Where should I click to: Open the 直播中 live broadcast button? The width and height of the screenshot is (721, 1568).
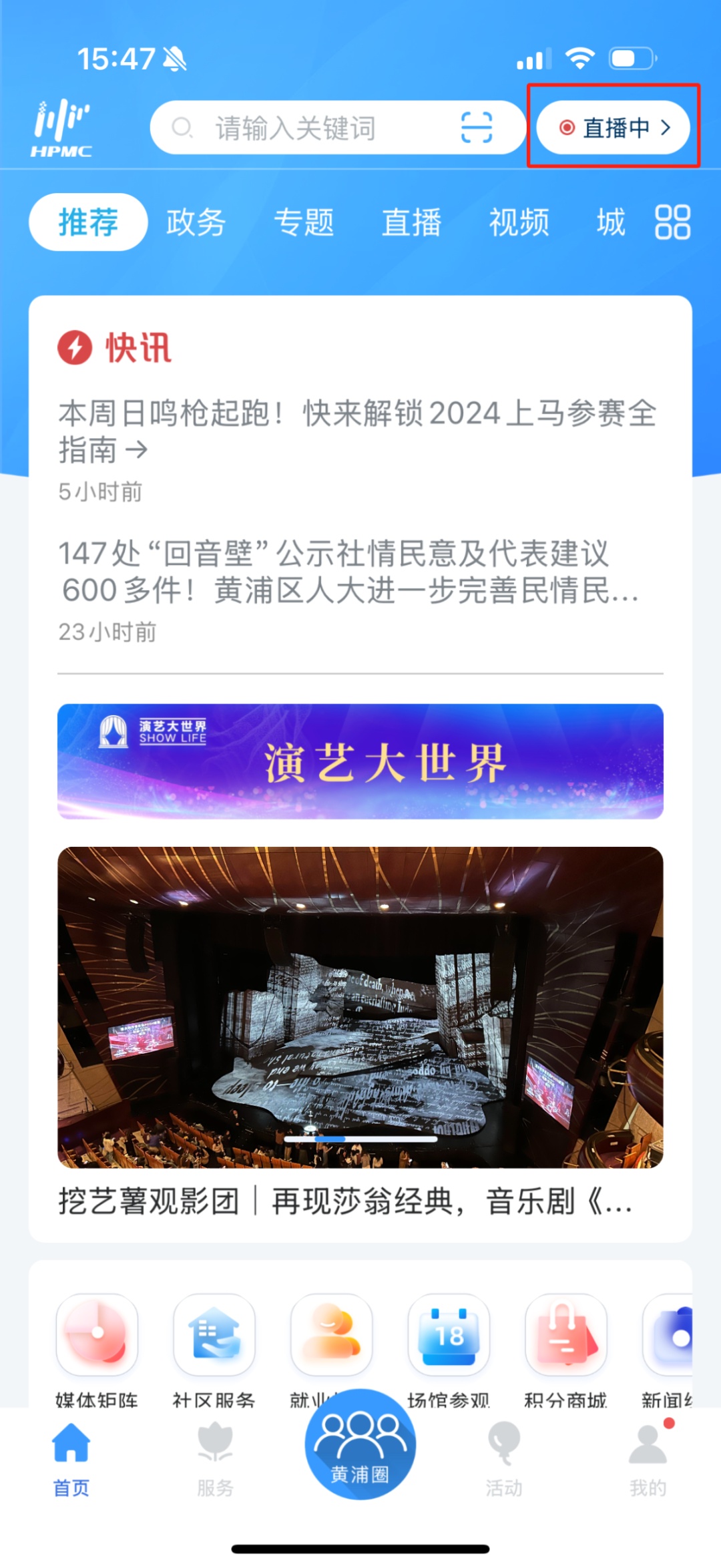point(613,127)
